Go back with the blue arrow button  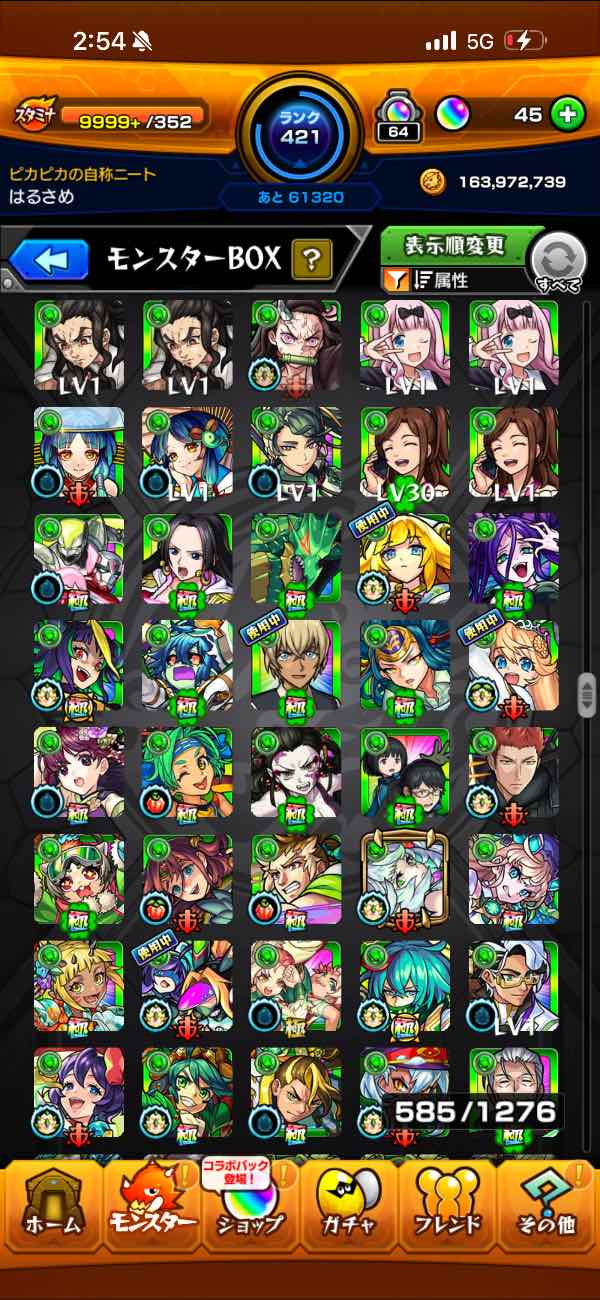click(49, 261)
